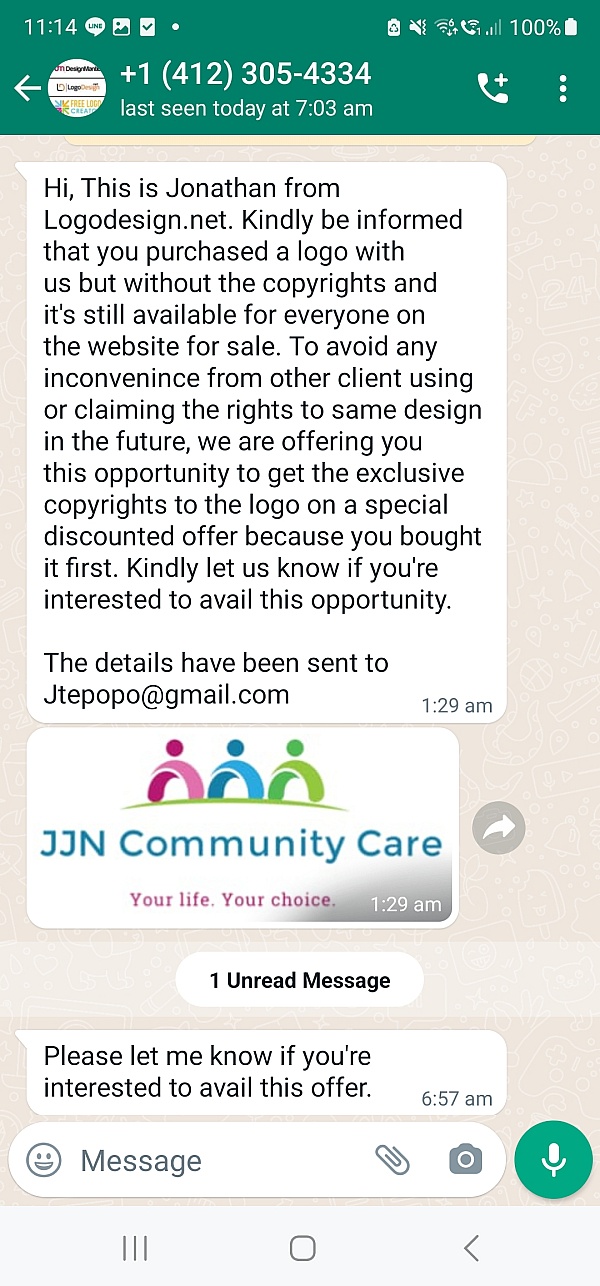Go to the system home screen
The width and height of the screenshot is (600, 1286).
[302, 1247]
